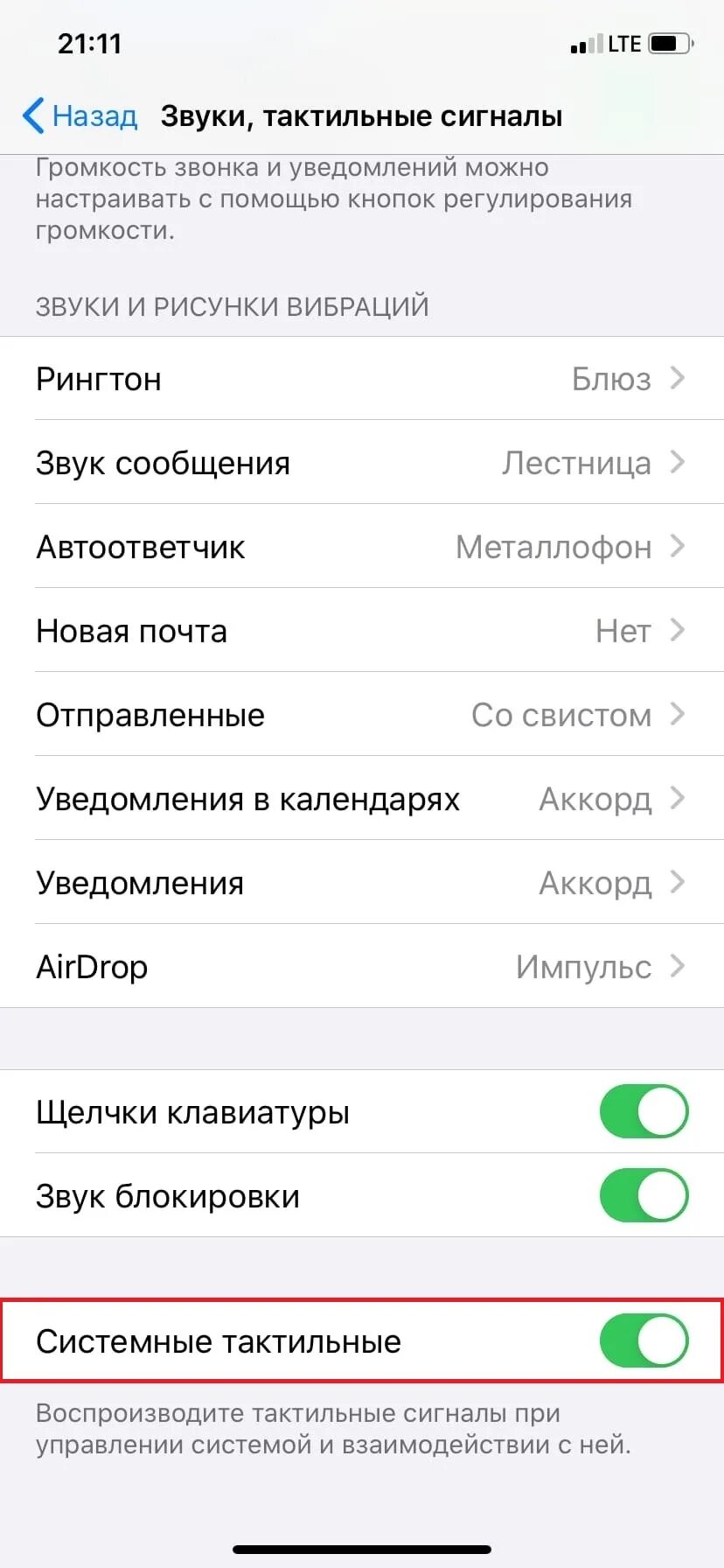Image resolution: width=724 pixels, height=1568 pixels.
Task: Toggle Системные тактильные off
Action: point(644,1340)
